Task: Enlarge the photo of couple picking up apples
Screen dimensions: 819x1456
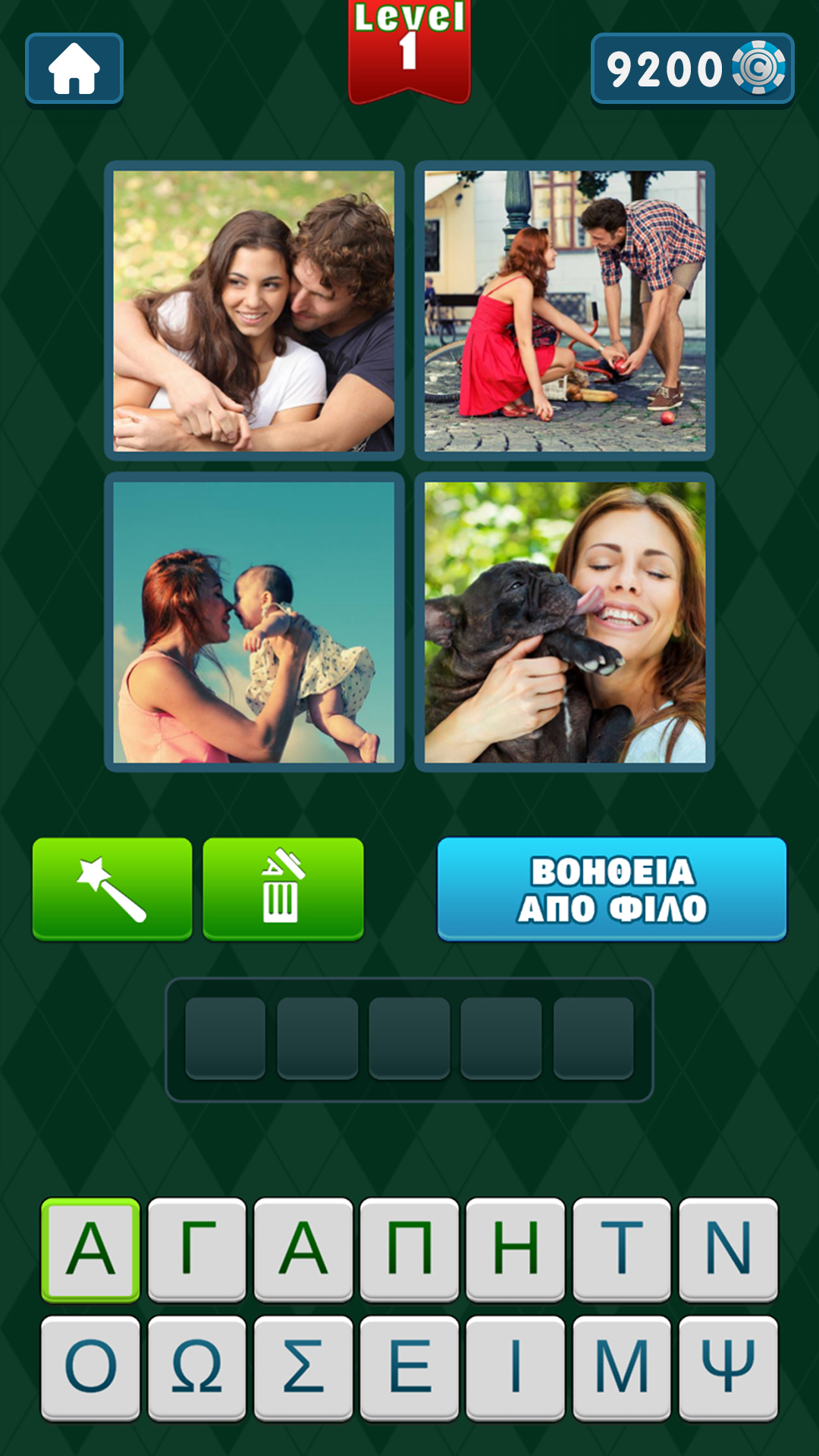Action: click(x=565, y=311)
